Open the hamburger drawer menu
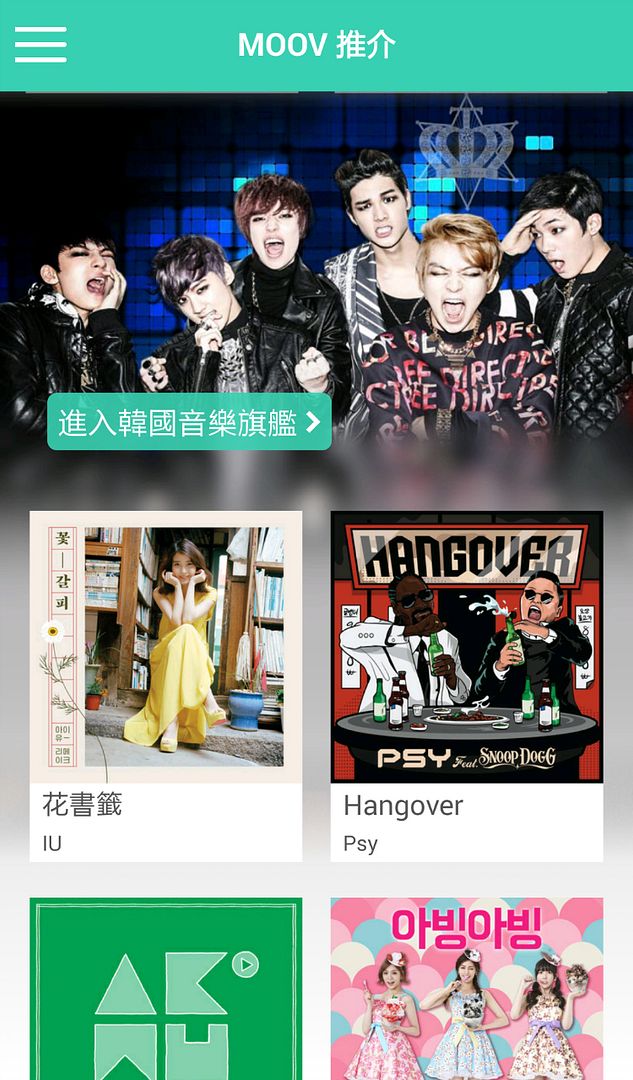Screen dimensions: 633x1080 (x=41, y=45)
